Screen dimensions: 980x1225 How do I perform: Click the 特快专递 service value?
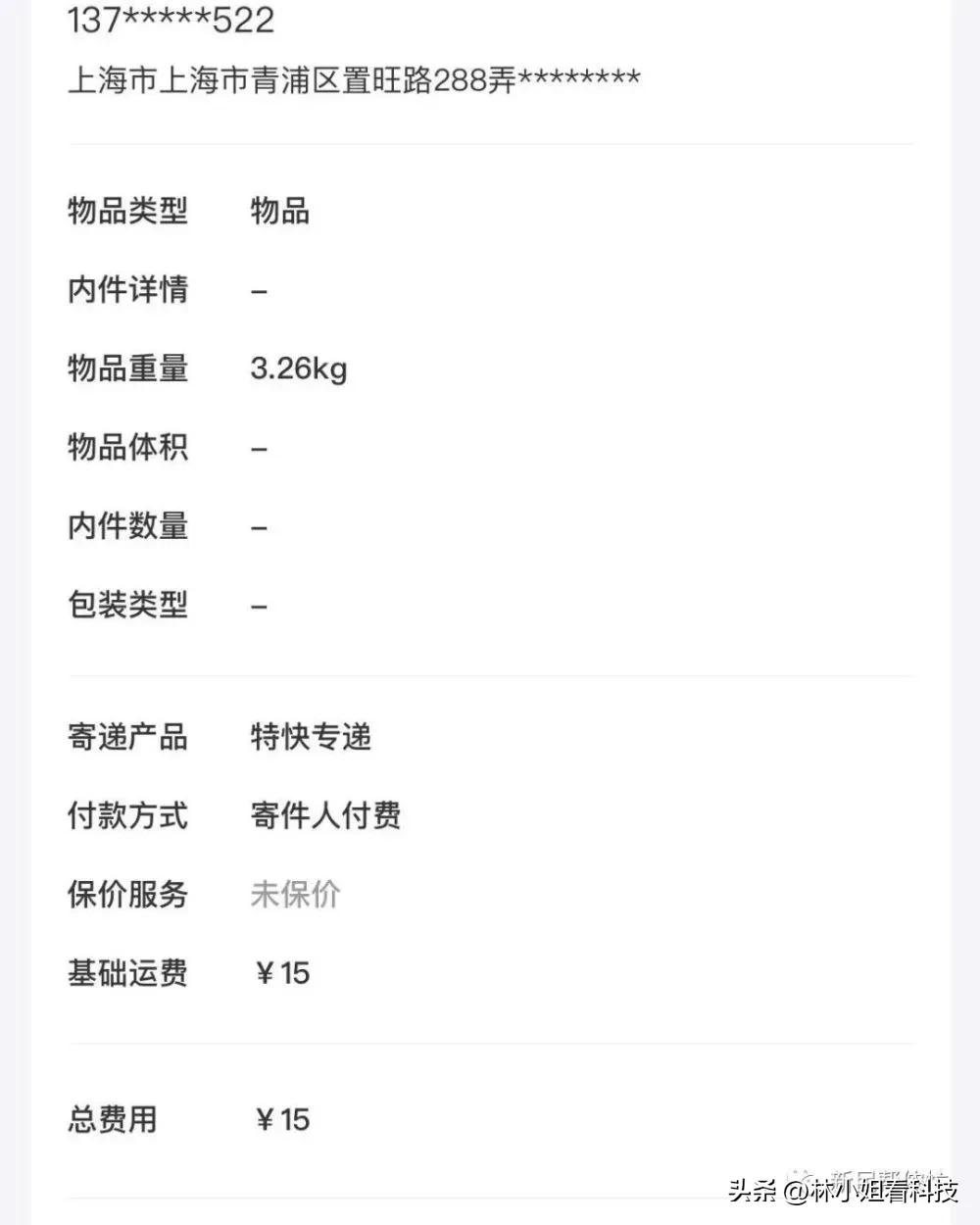point(312,738)
